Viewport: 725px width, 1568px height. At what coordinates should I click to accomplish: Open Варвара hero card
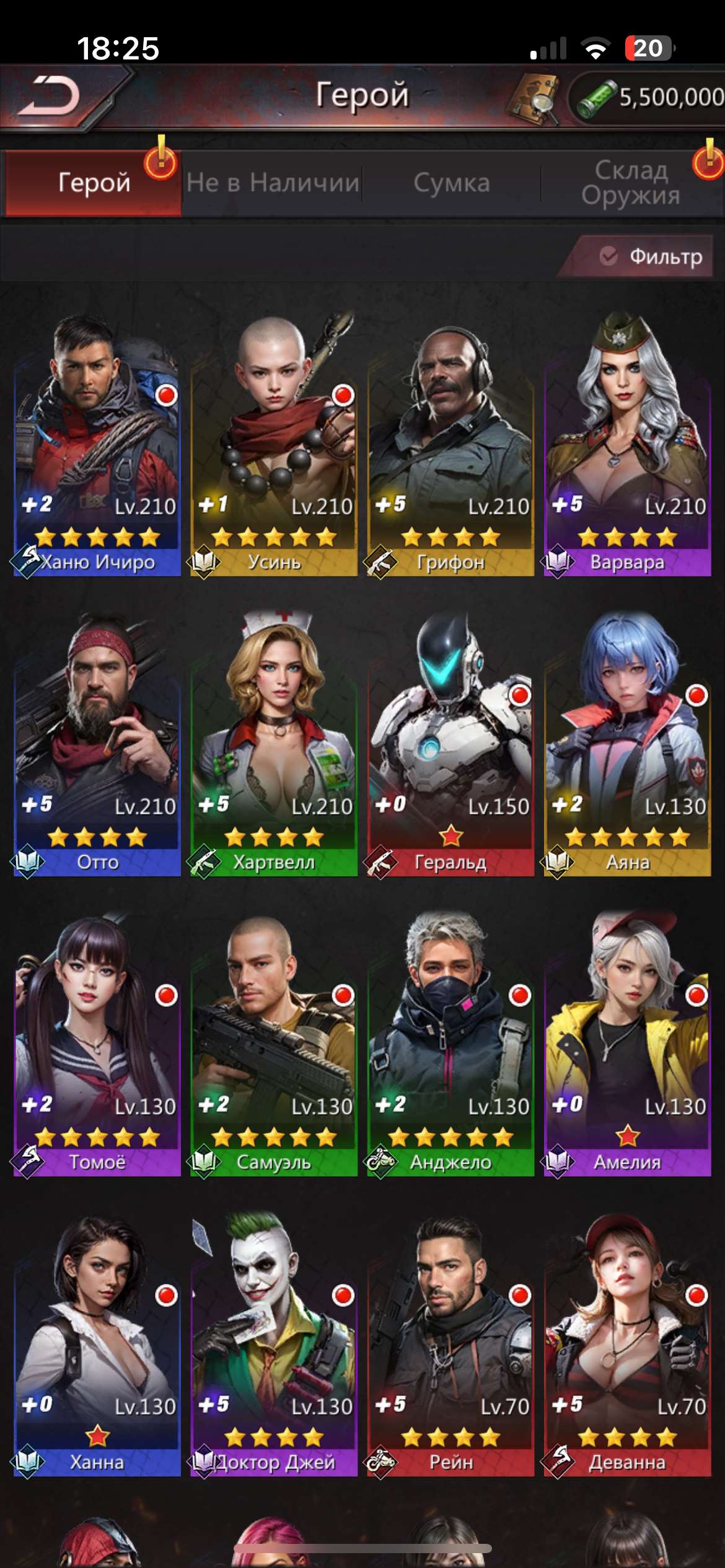click(628, 446)
